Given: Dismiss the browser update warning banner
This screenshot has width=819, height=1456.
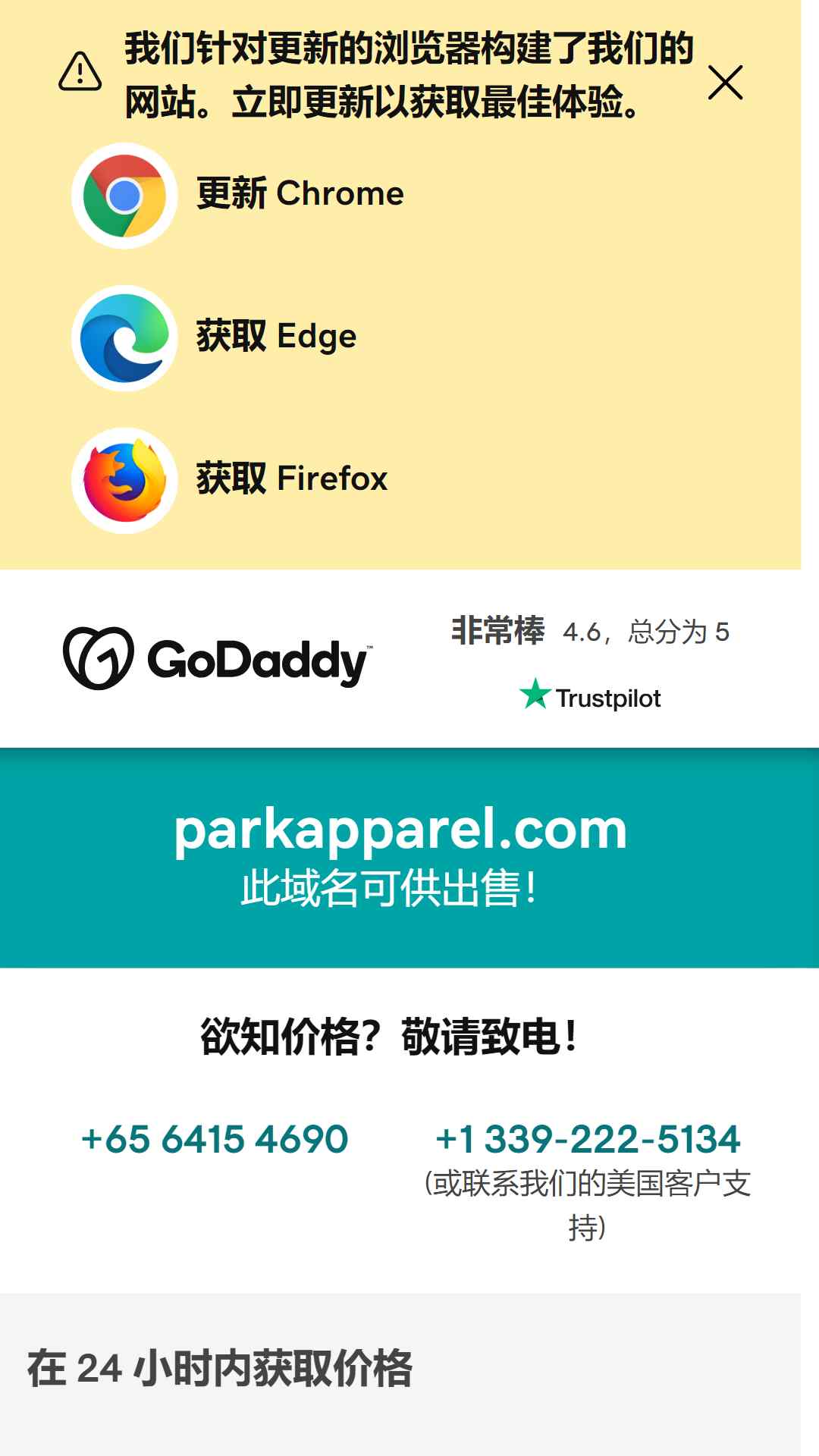Looking at the screenshot, I should [x=725, y=83].
